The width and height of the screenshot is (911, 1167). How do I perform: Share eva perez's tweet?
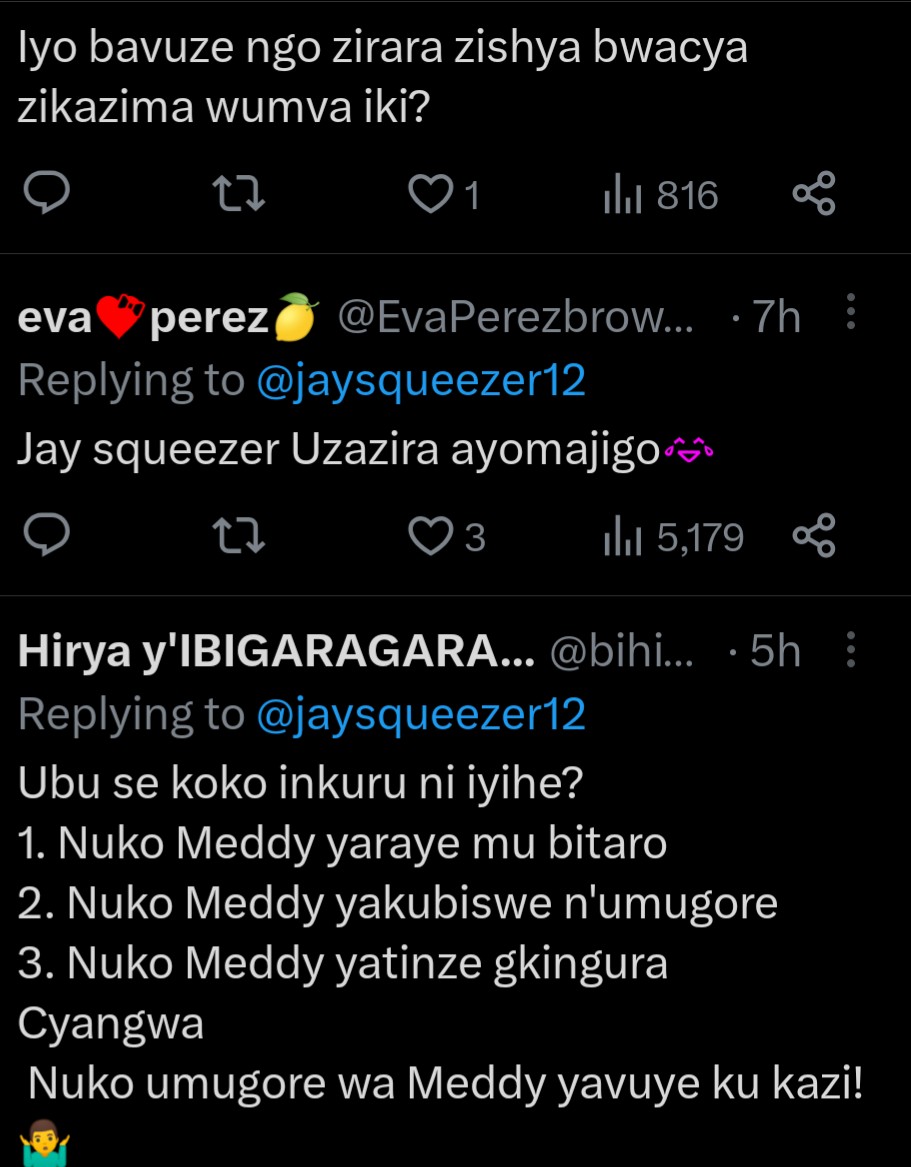tap(813, 537)
